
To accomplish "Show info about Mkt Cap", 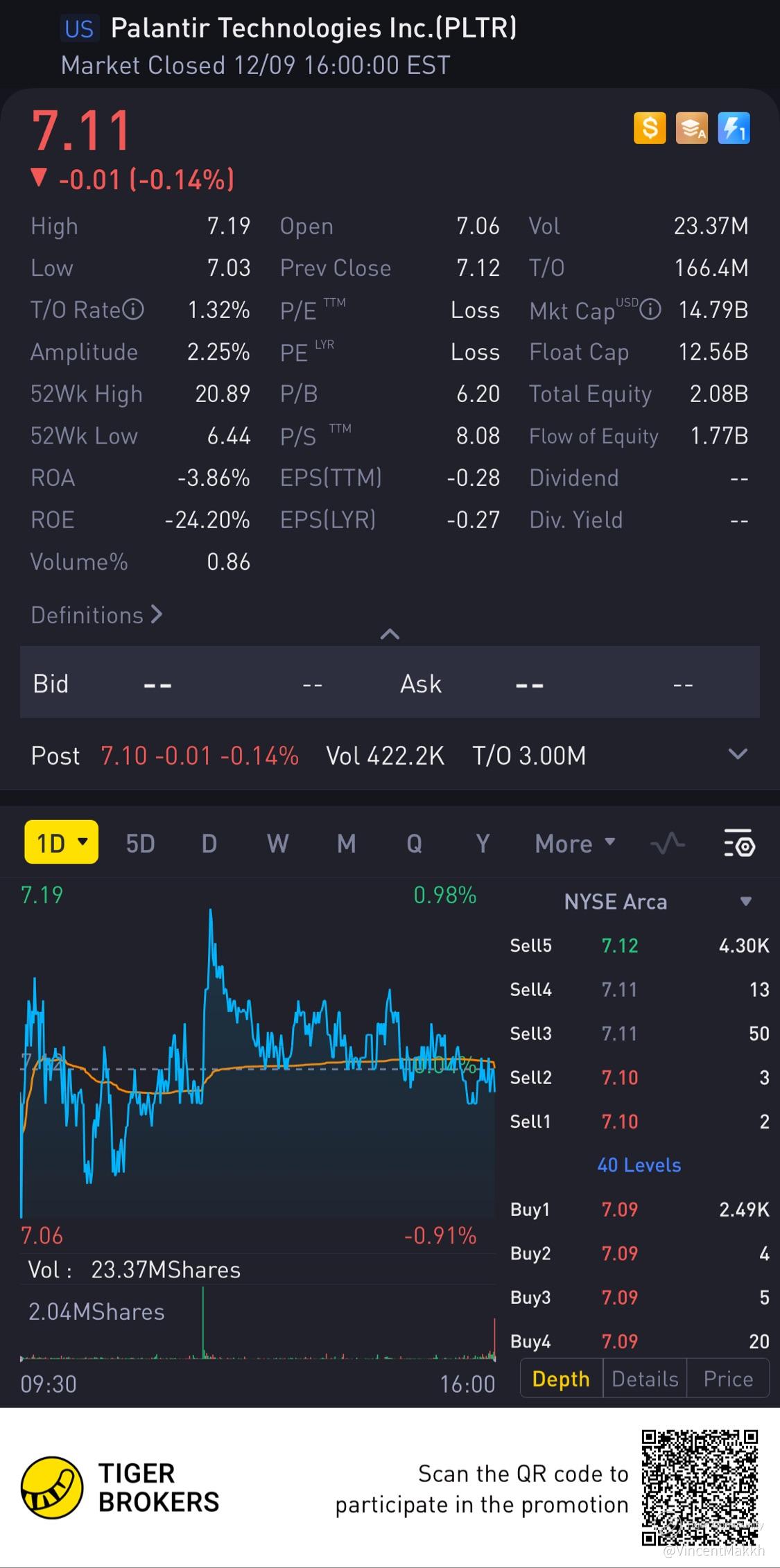I will [650, 309].
